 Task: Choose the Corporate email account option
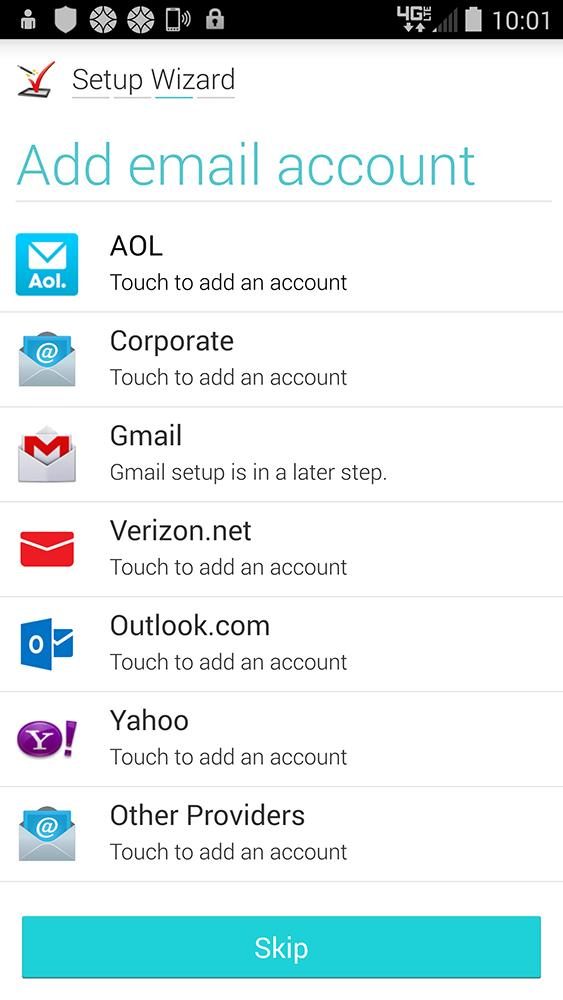(281, 359)
